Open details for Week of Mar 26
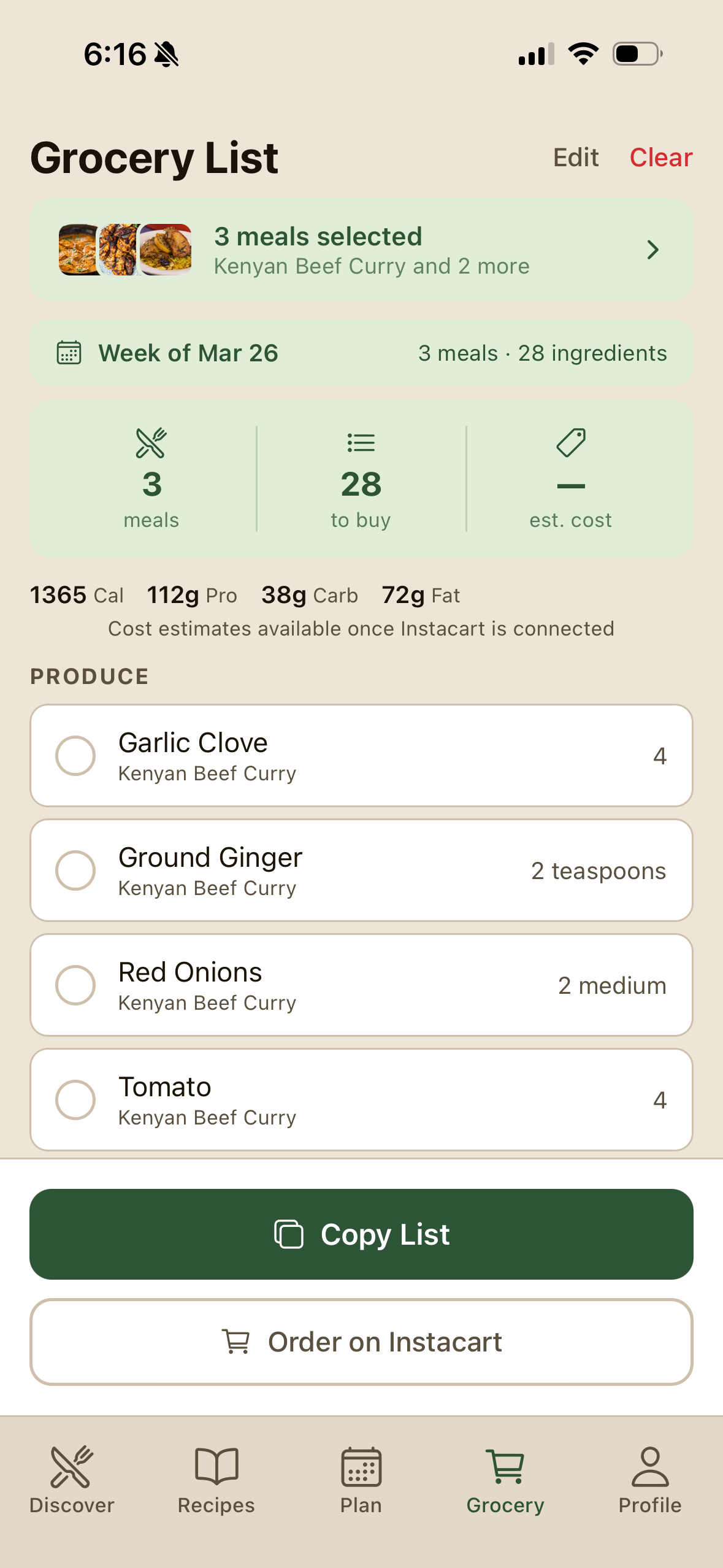Screen dimensions: 723x1568 [361, 353]
